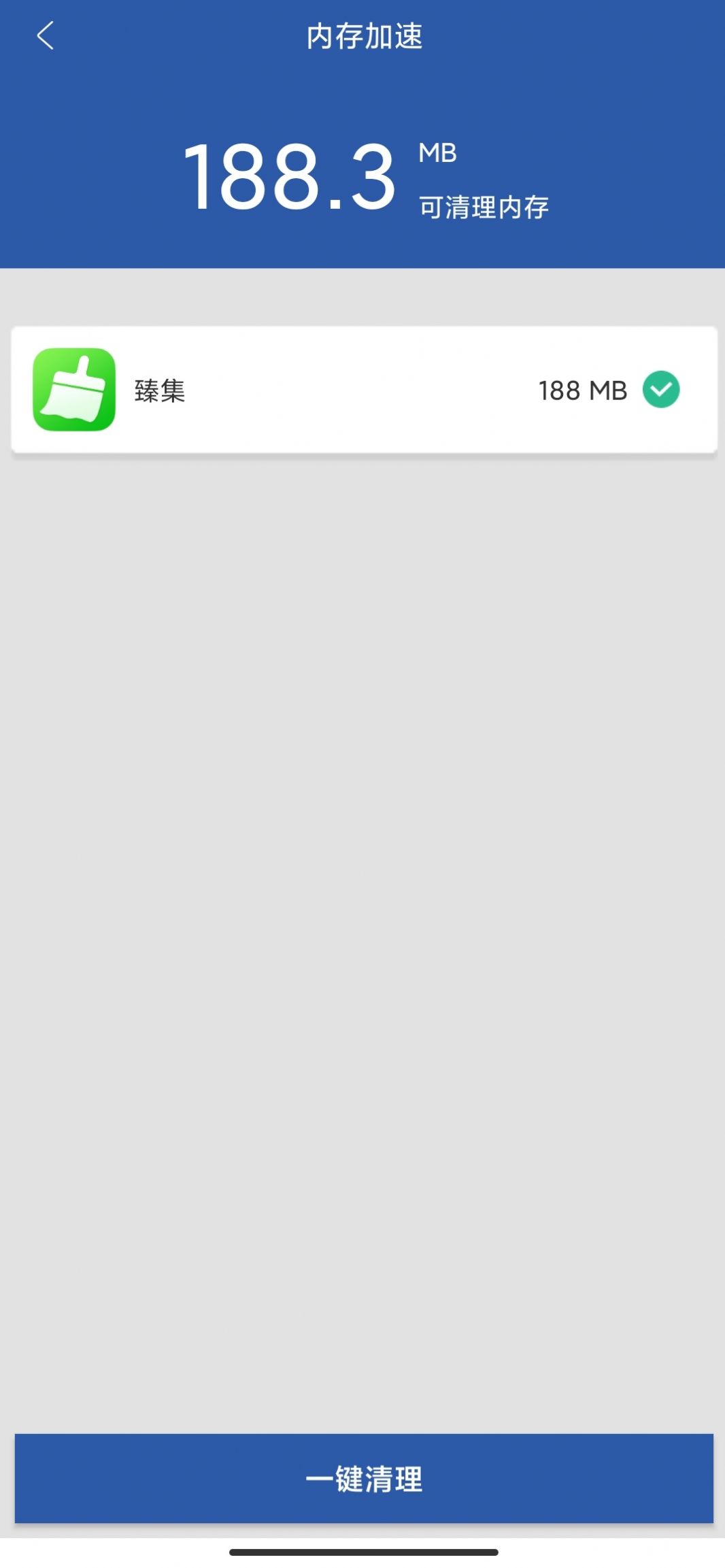Uncheck the 臻集 188 MB checkbox
Screen dimensions: 725x1568
[x=660, y=390]
